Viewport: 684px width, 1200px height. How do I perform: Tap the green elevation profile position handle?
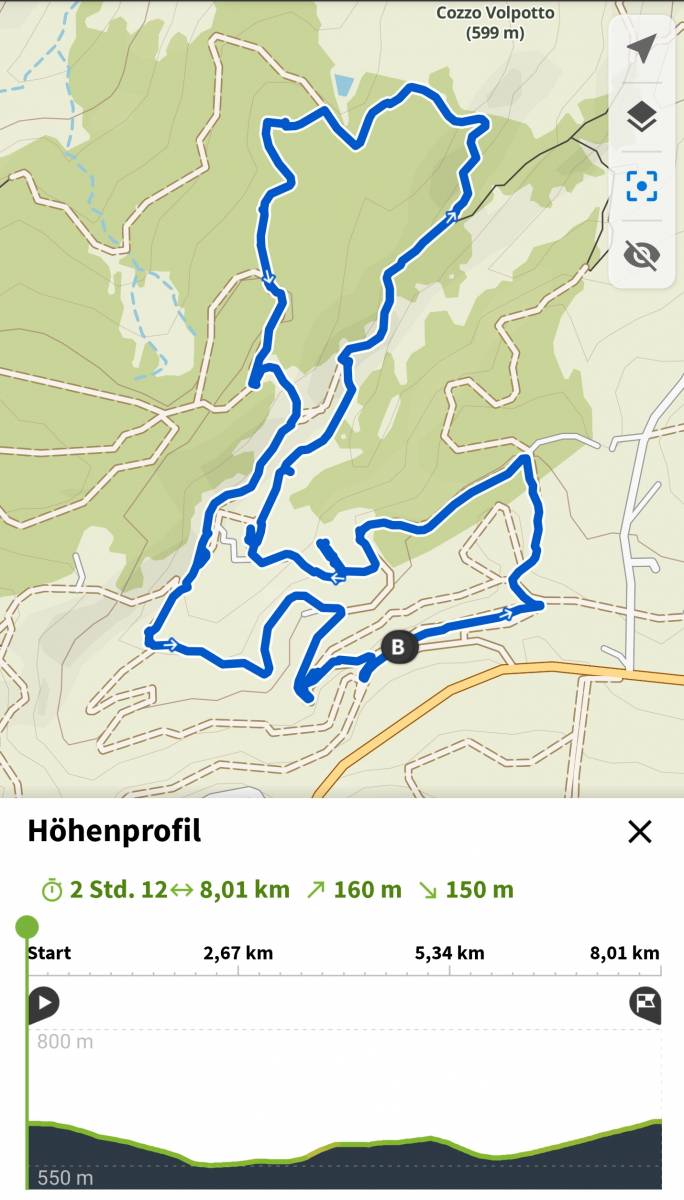coord(27,926)
